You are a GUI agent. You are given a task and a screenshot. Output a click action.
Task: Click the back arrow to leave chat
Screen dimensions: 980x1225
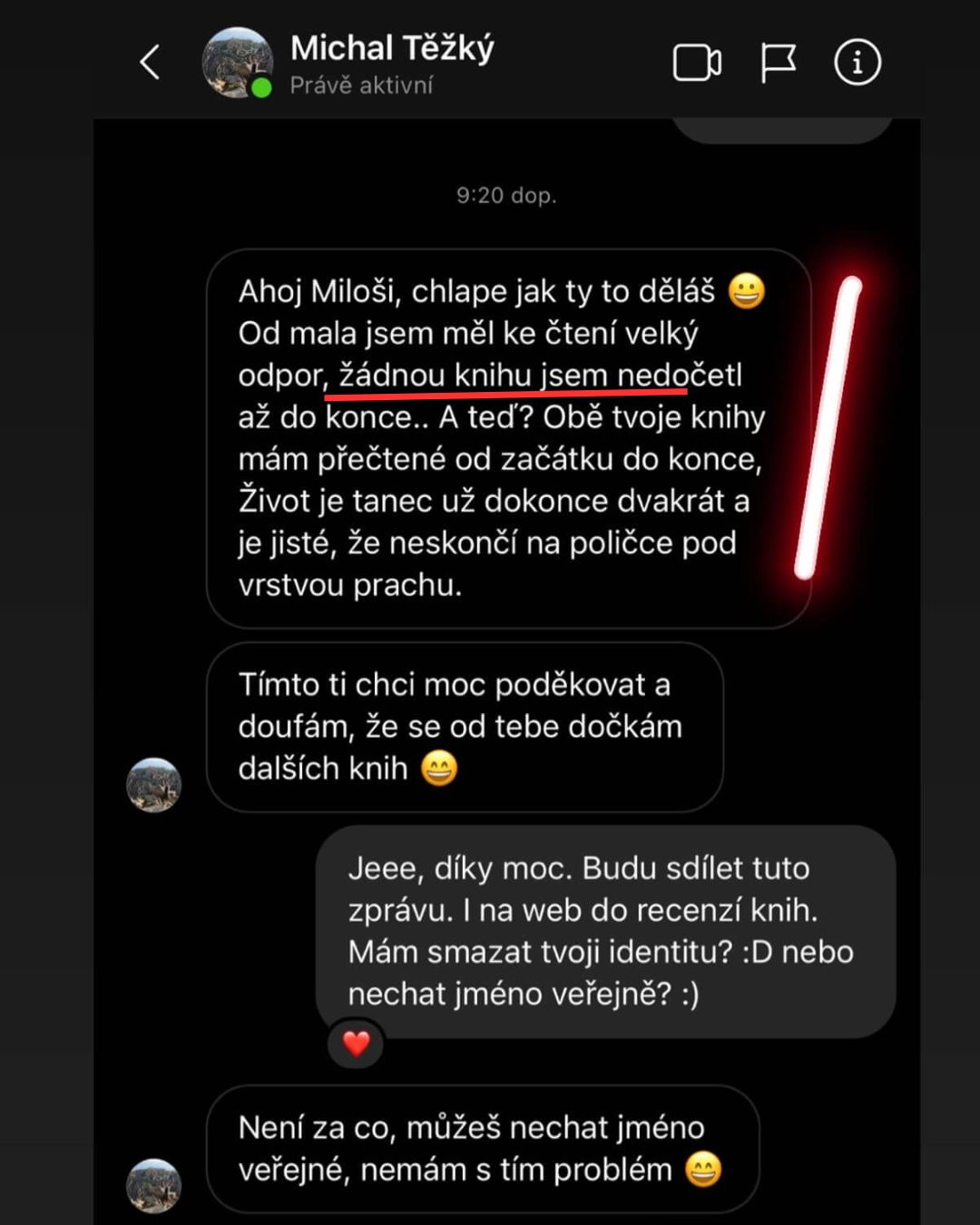151,61
